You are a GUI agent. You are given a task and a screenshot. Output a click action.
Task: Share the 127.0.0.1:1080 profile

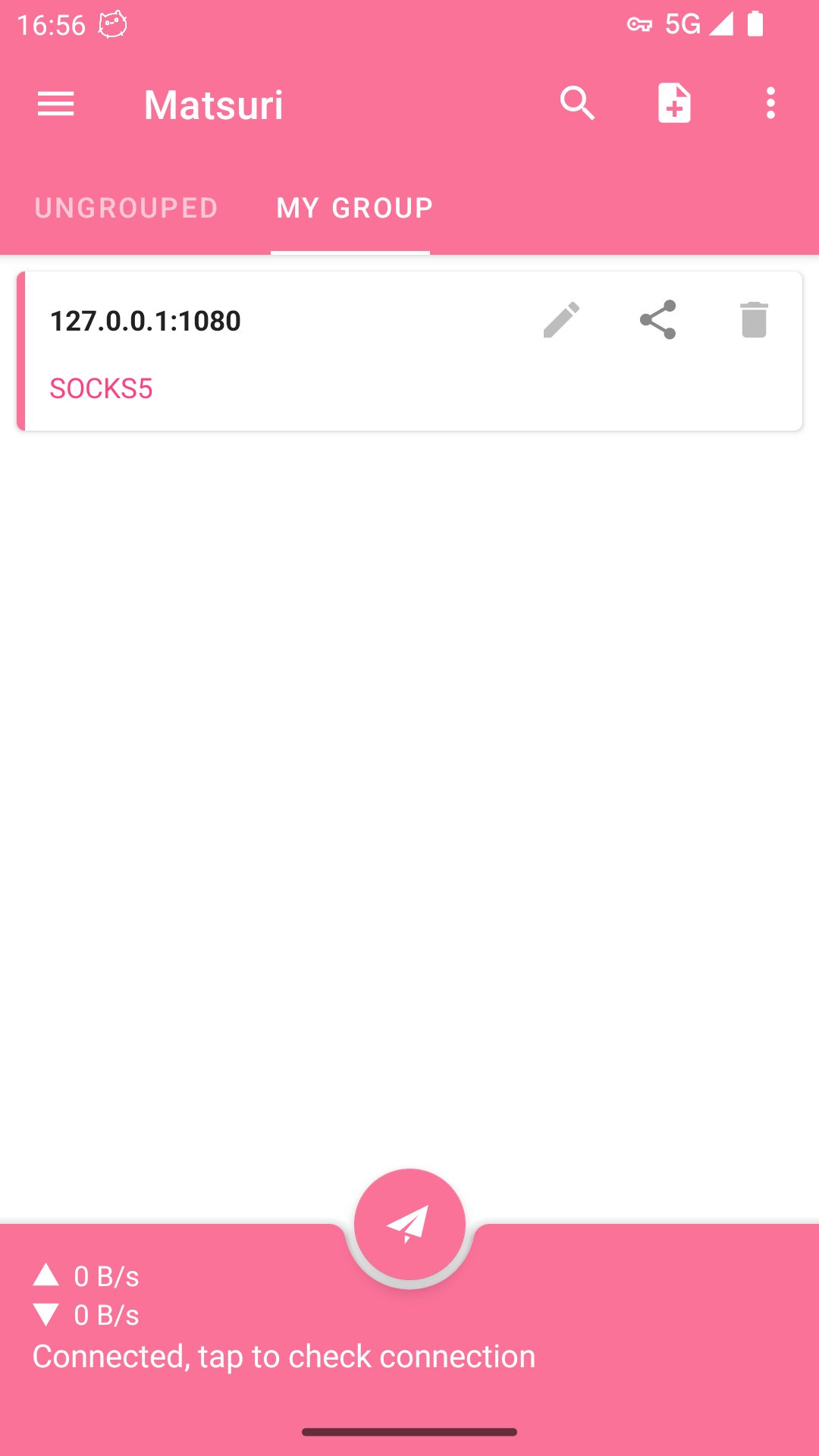click(x=657, y=320)
